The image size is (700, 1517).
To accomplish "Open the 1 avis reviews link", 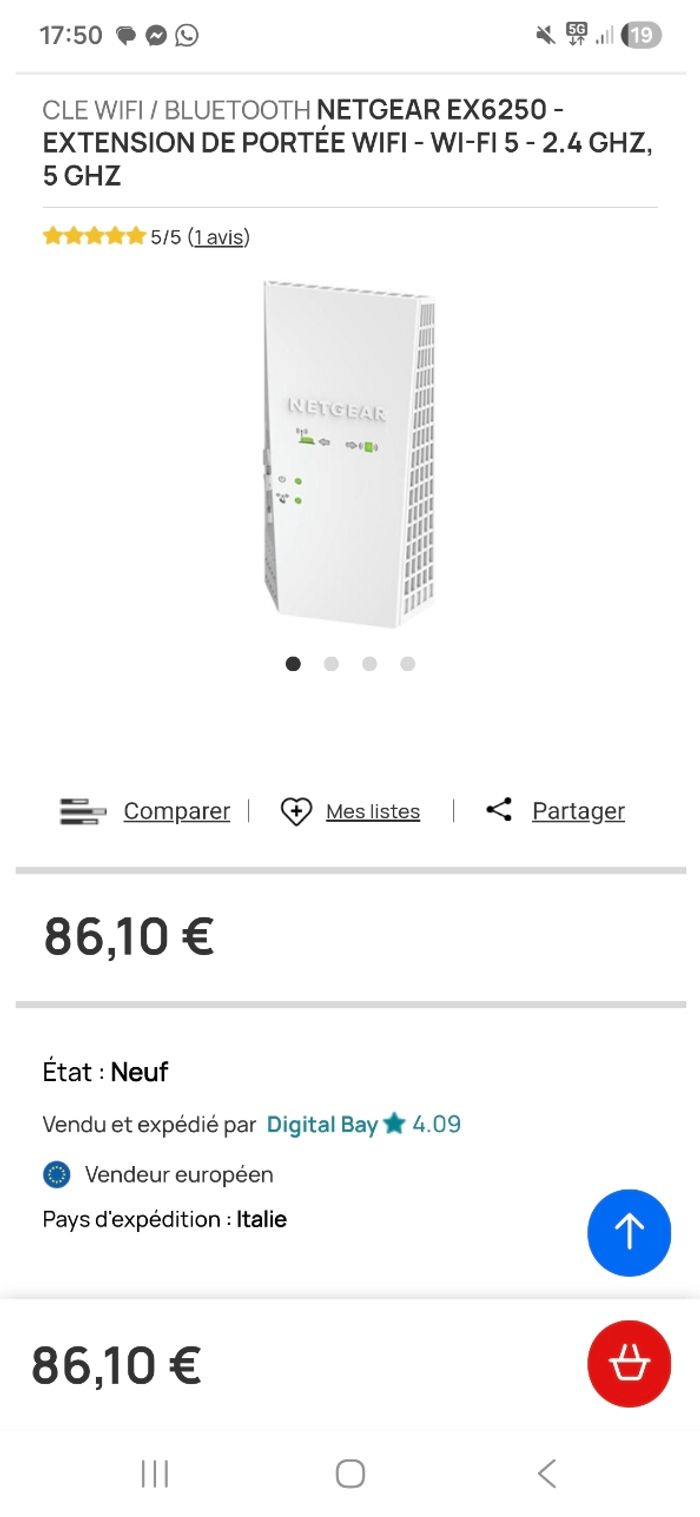I will [219, 237].
